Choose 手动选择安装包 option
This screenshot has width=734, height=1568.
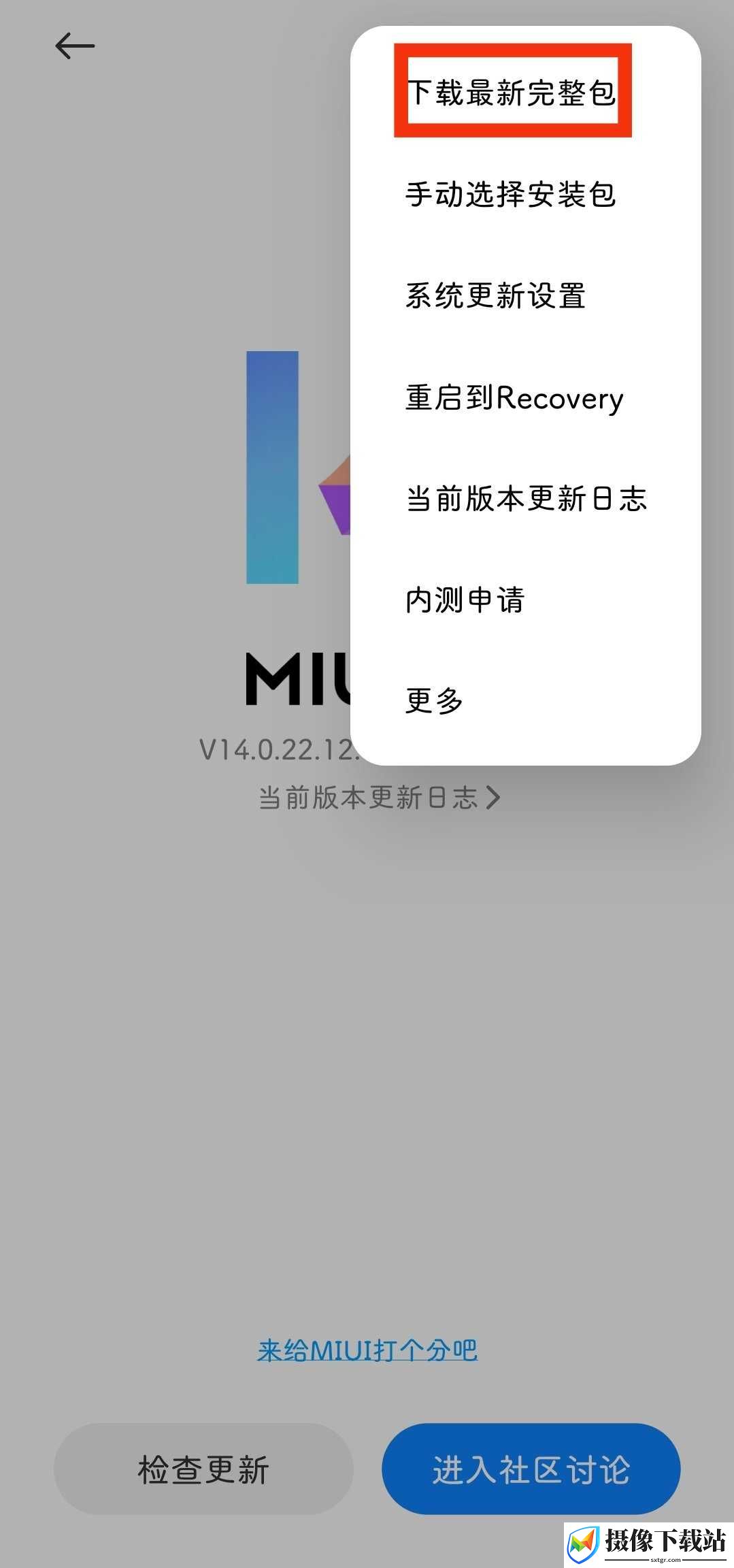click(x=511, y=195)
